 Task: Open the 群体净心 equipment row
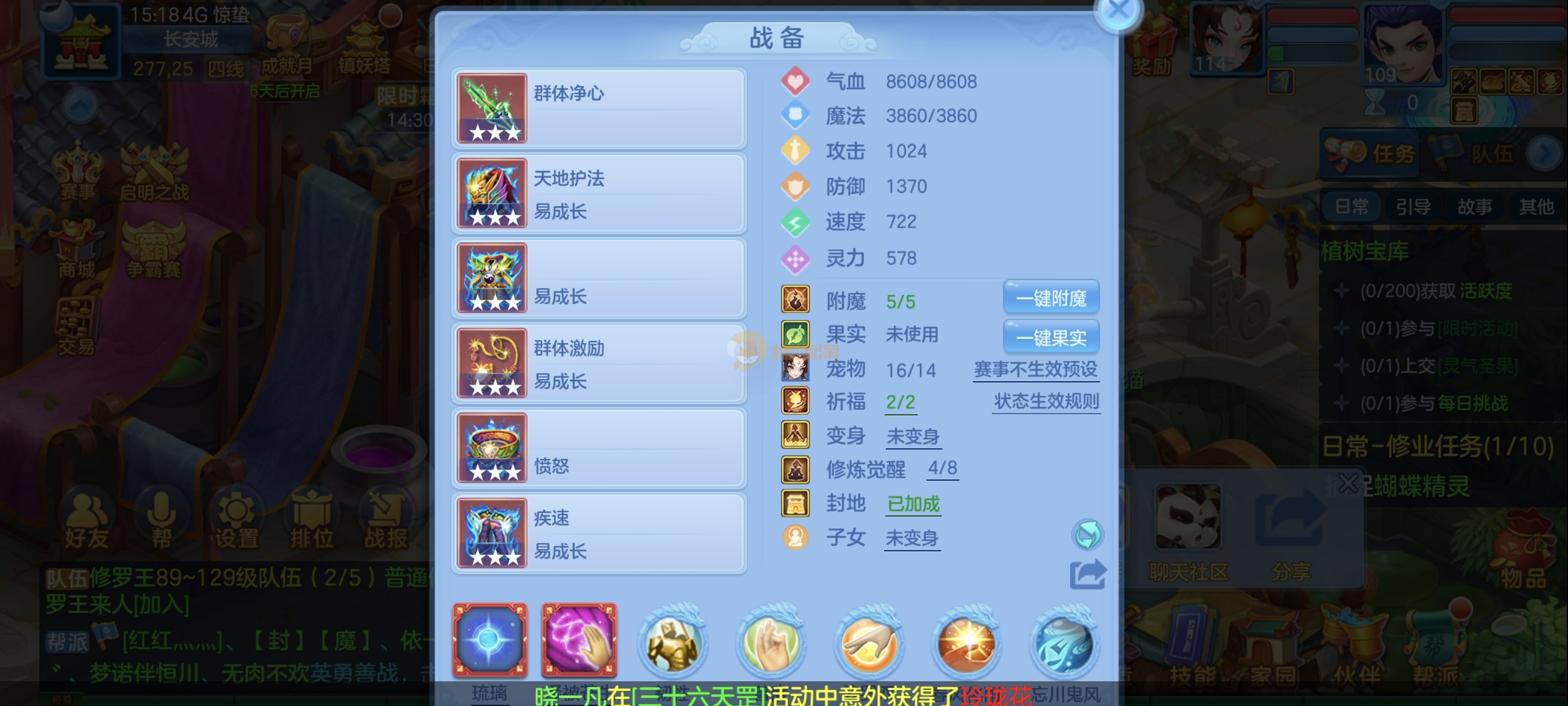click(599, 108)
